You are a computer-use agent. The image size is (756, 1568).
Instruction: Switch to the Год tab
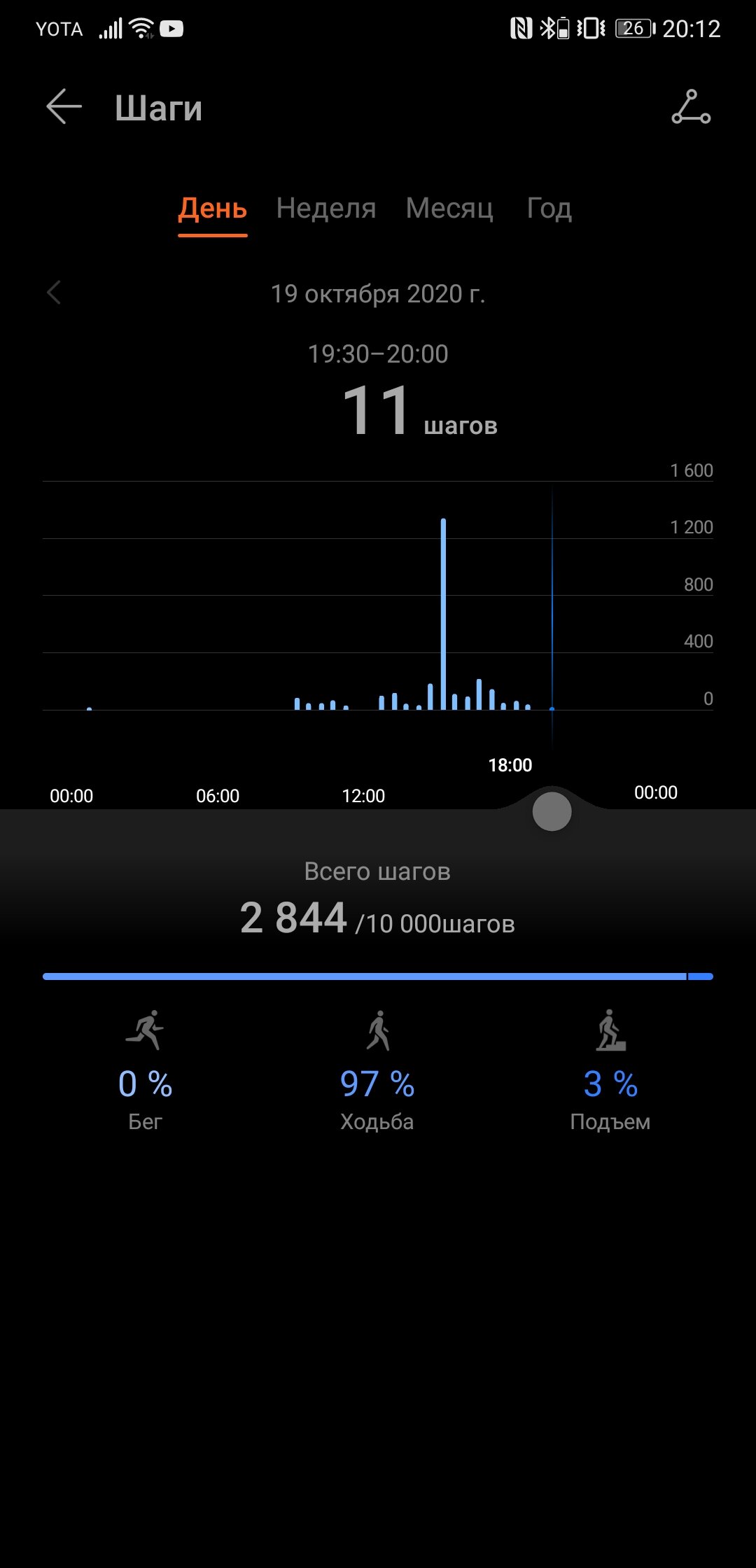(x=549, y=209)
